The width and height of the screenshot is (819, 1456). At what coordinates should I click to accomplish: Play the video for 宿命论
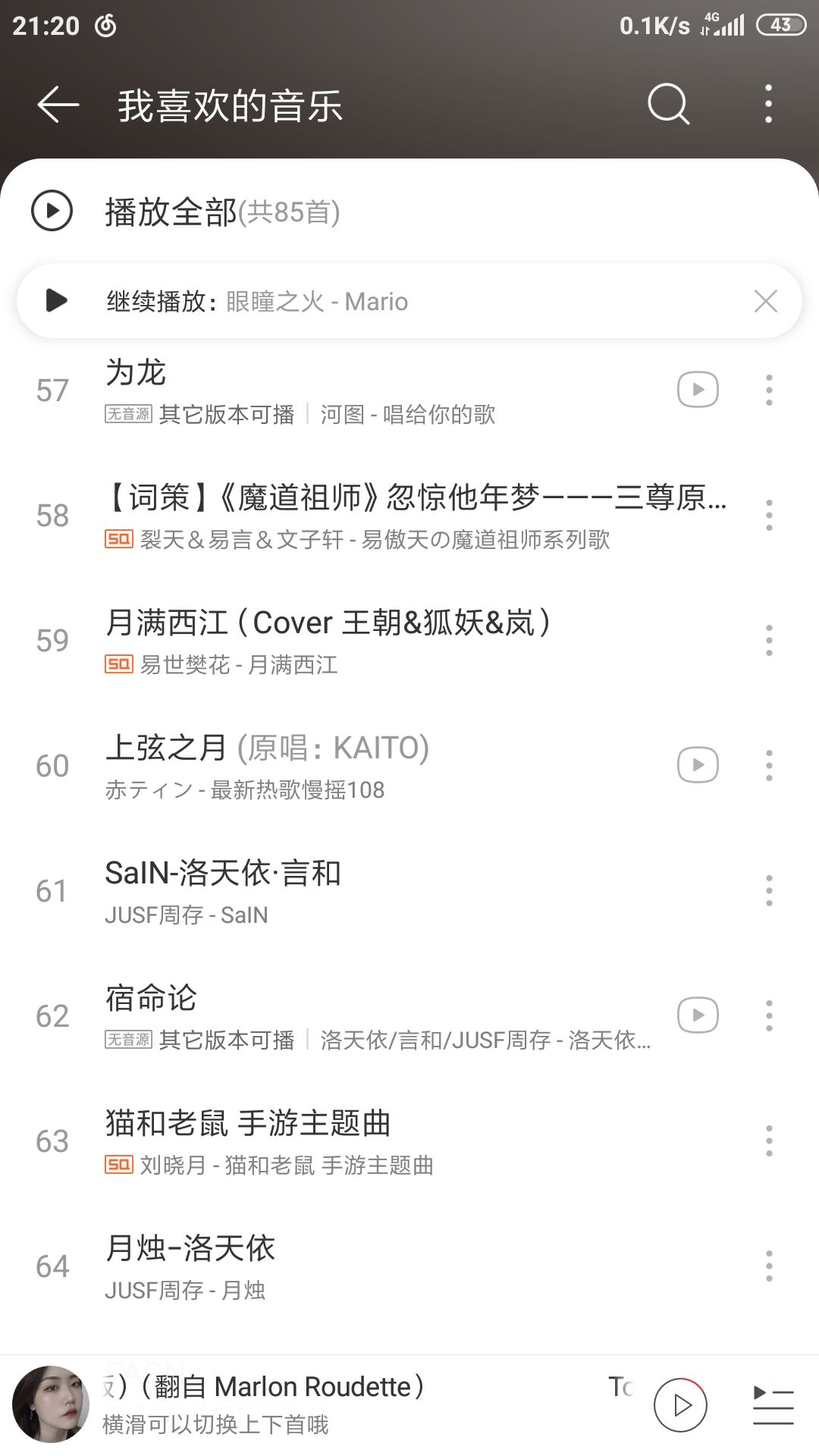pyautogui.click(x=698, y=1015)
